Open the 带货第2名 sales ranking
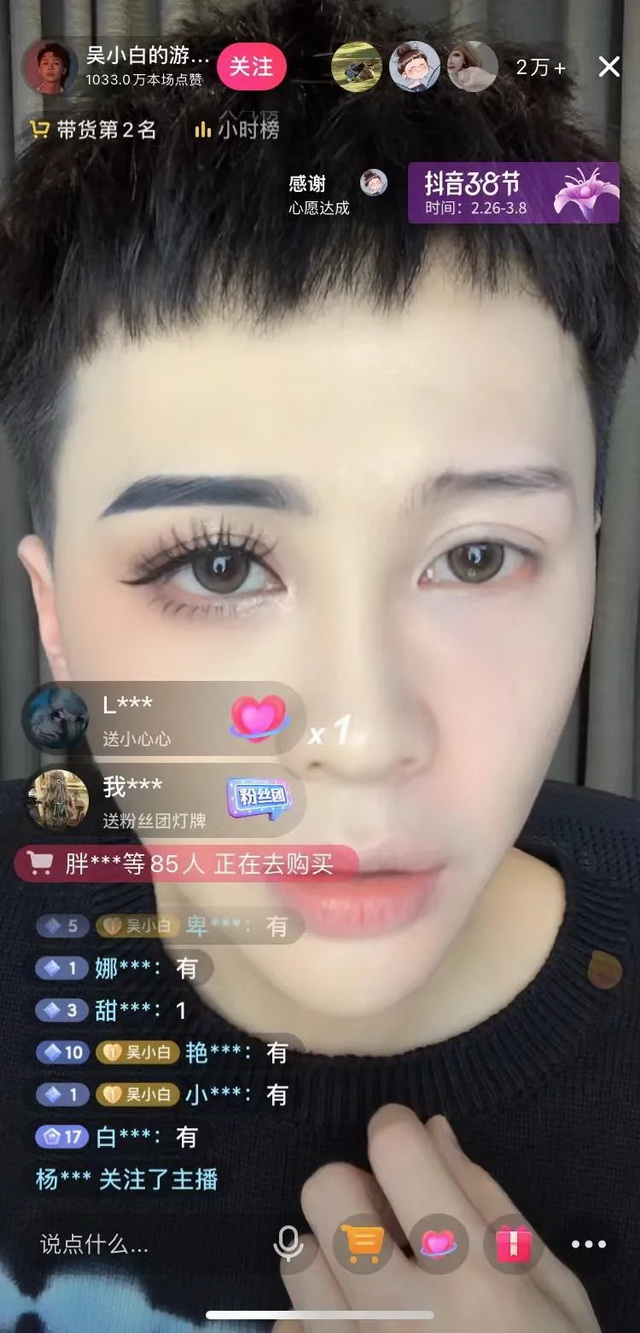 [x=94, y=129]
